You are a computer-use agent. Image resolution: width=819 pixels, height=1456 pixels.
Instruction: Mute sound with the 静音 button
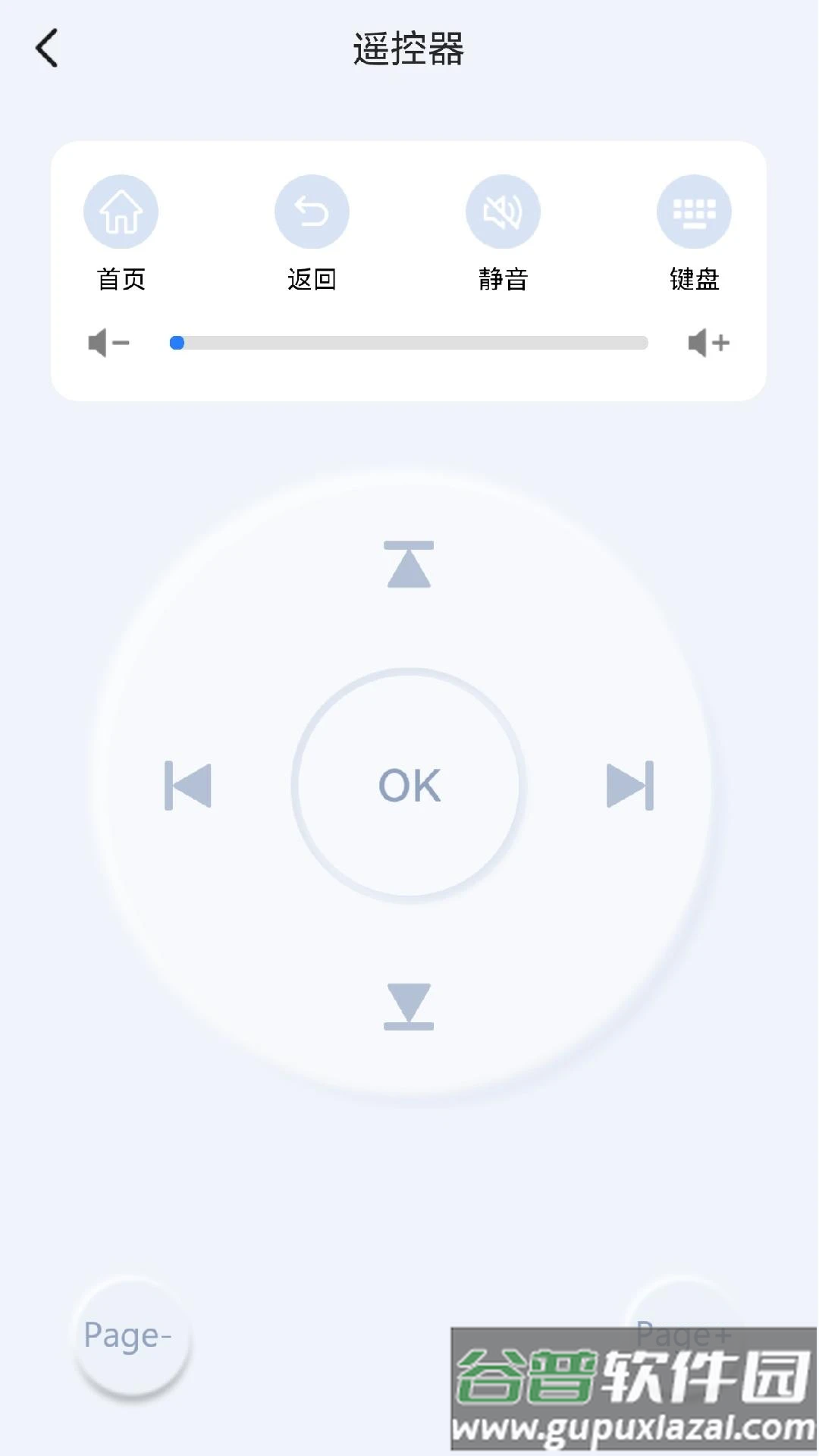503,212
